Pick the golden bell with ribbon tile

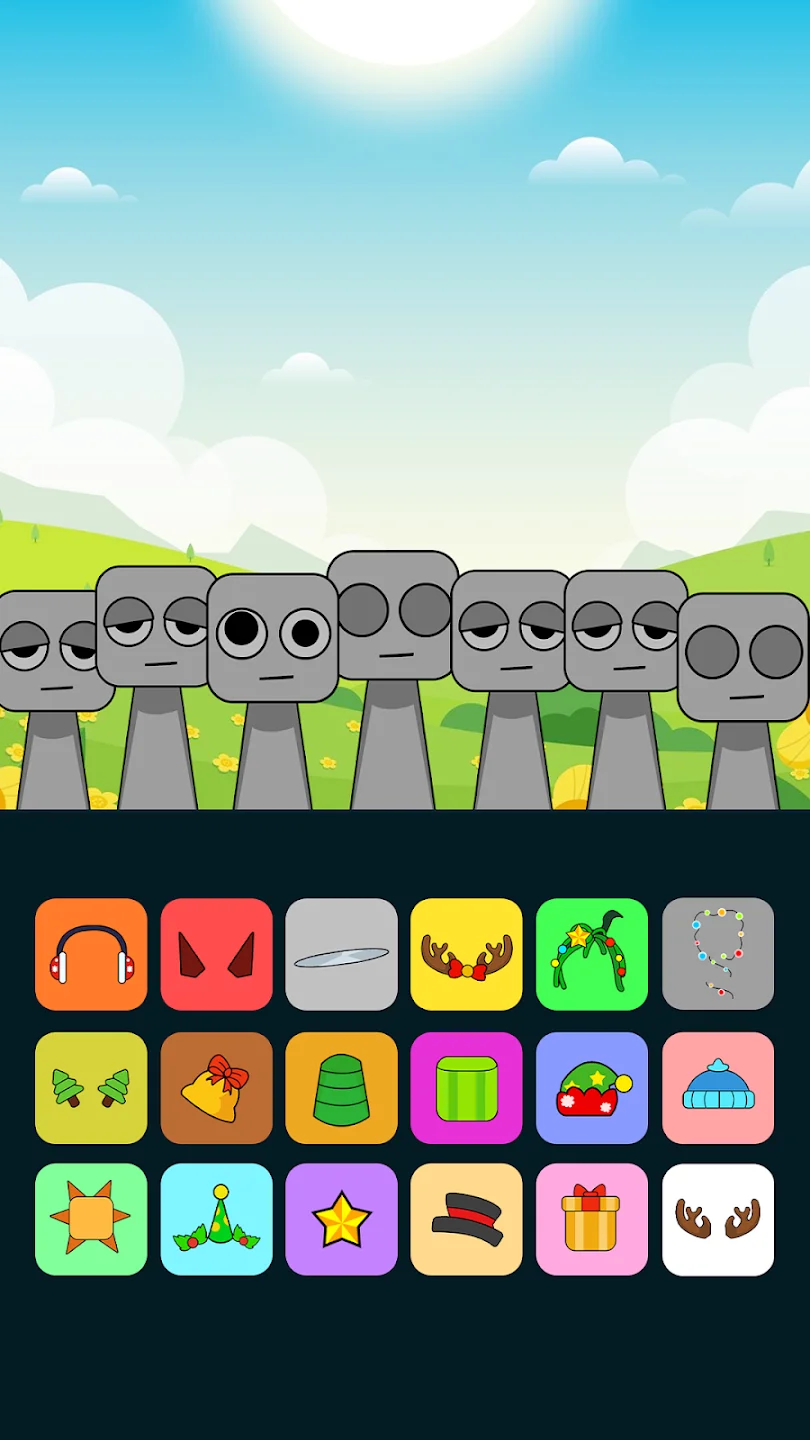[x=216, y=1088]
